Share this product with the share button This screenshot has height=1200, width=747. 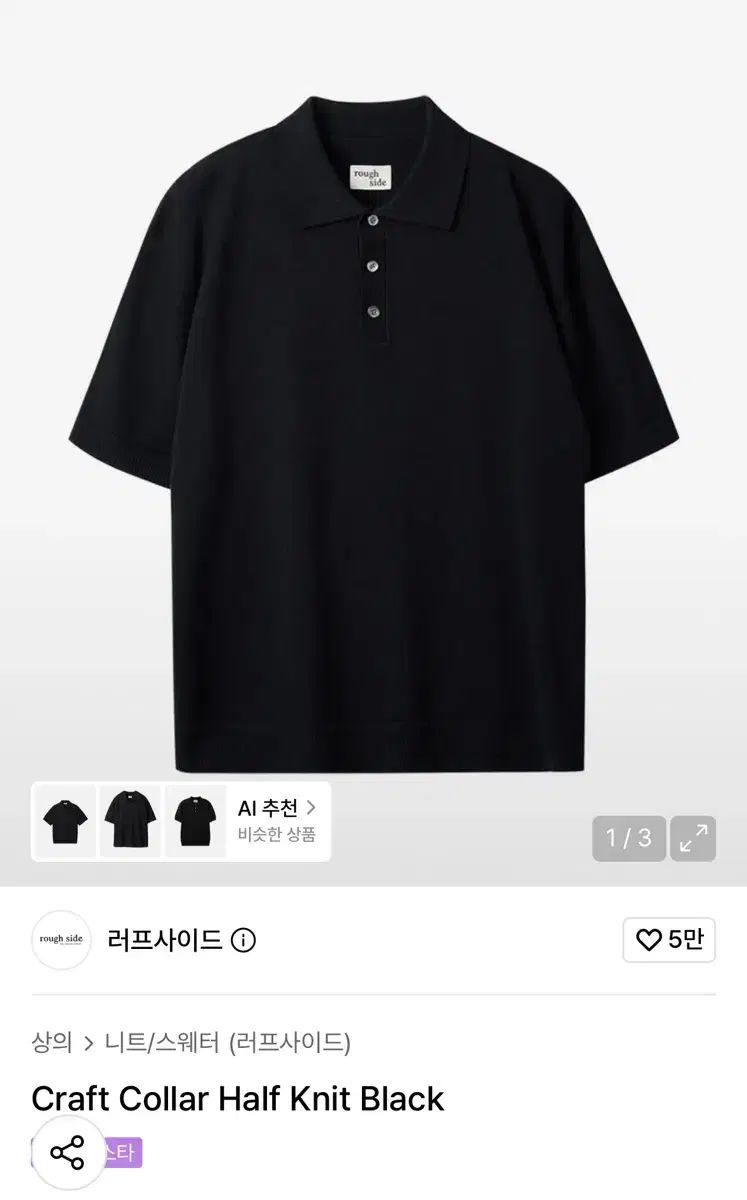68,1153
